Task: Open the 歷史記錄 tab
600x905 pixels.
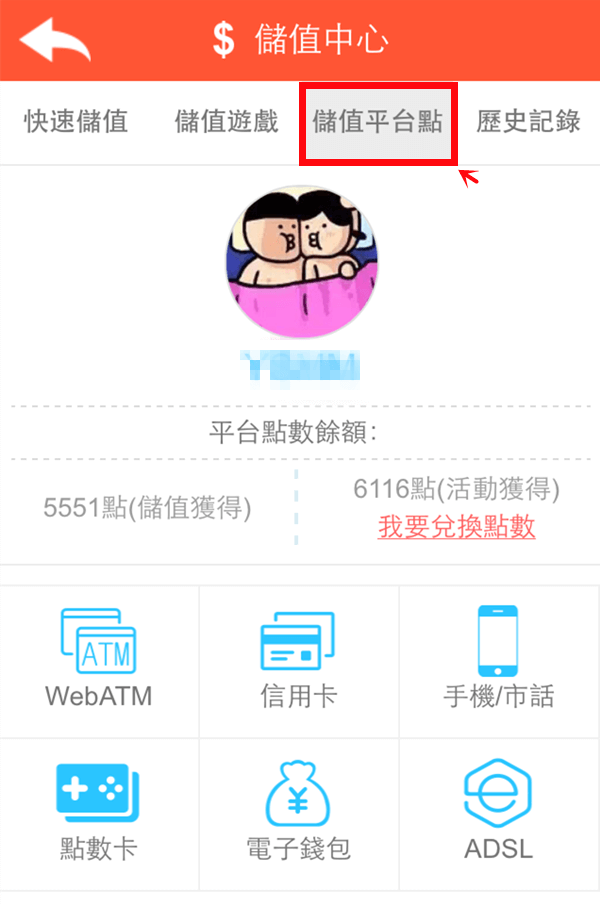Action: 528,123
